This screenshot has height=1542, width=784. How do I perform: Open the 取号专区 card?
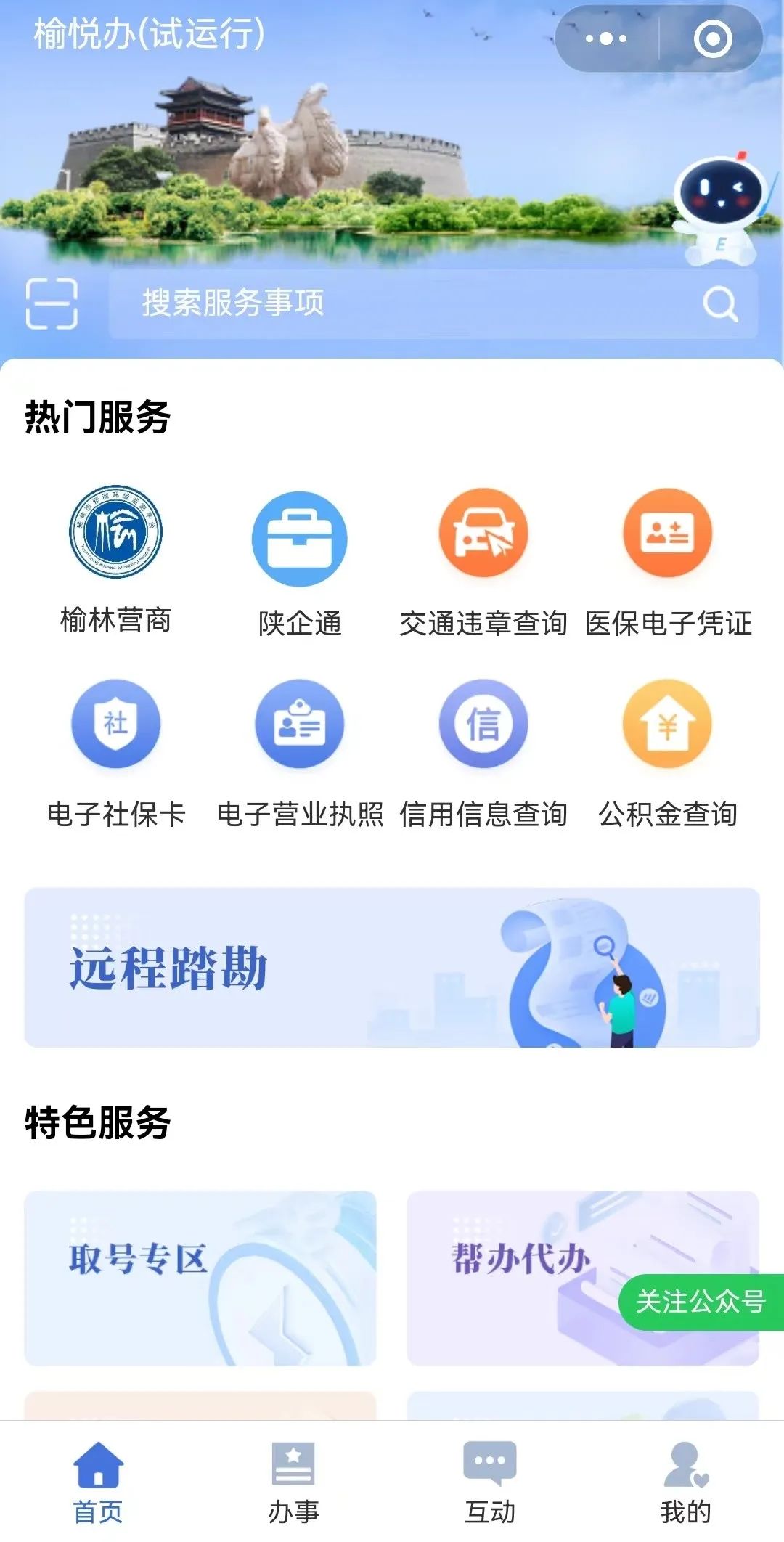point(200,1278)
